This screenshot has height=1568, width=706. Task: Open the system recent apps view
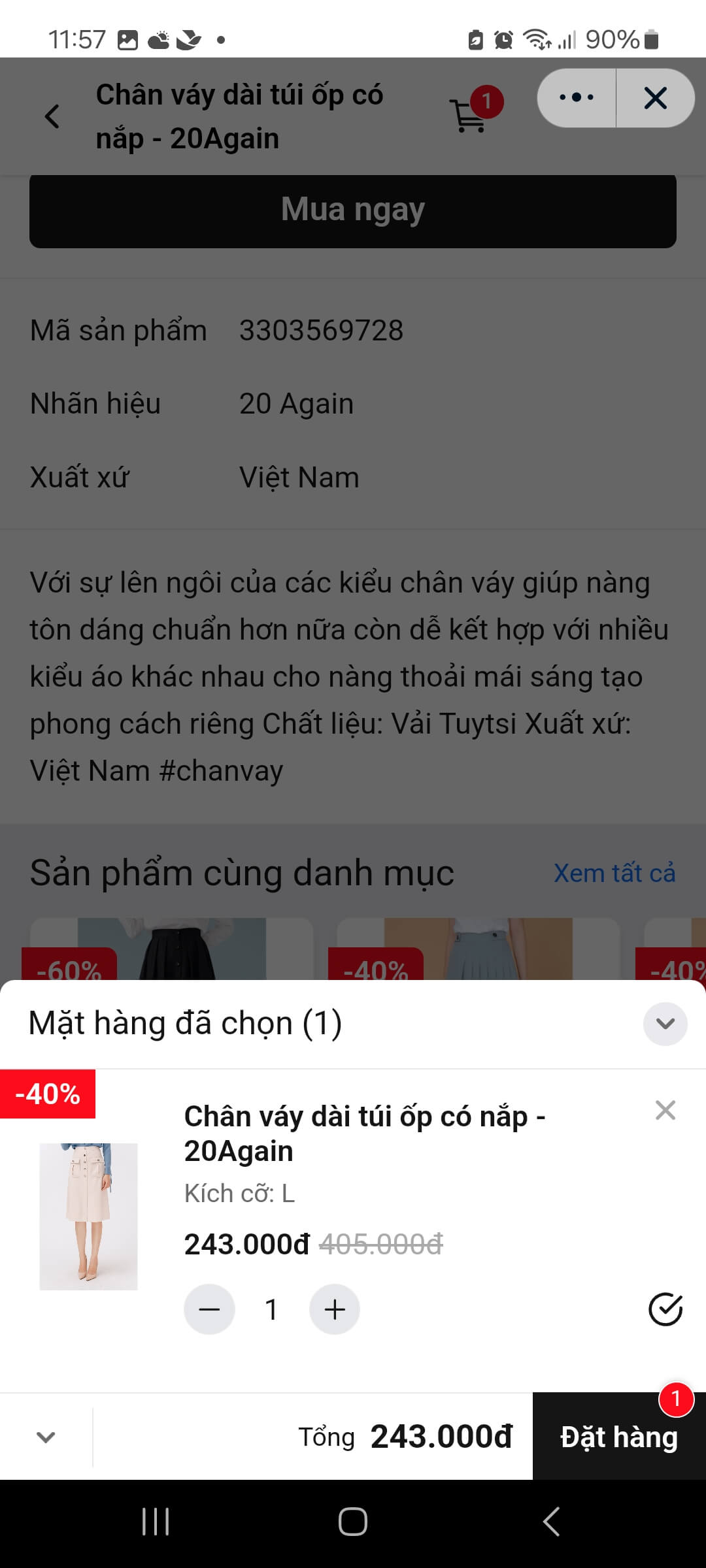click(x=156, y=1522)
